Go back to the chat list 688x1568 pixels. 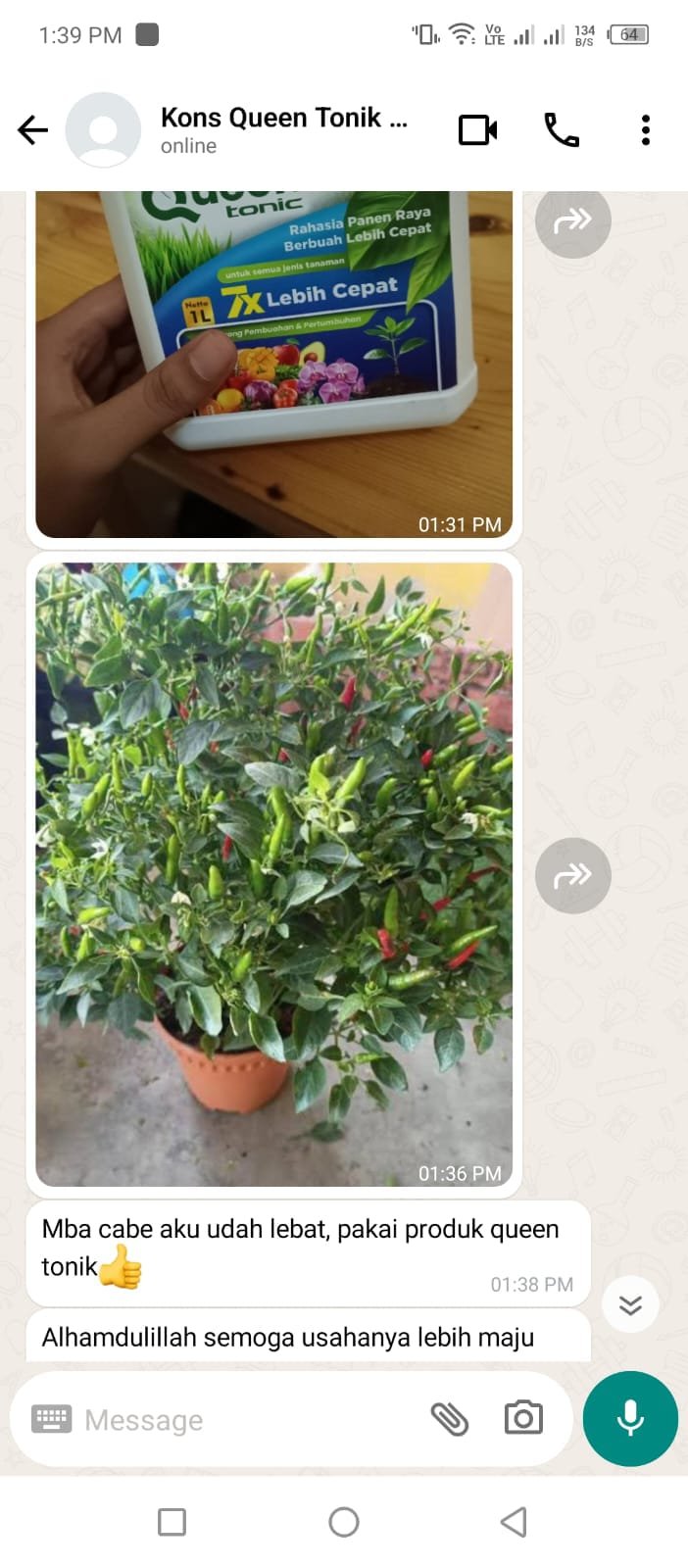32,130
